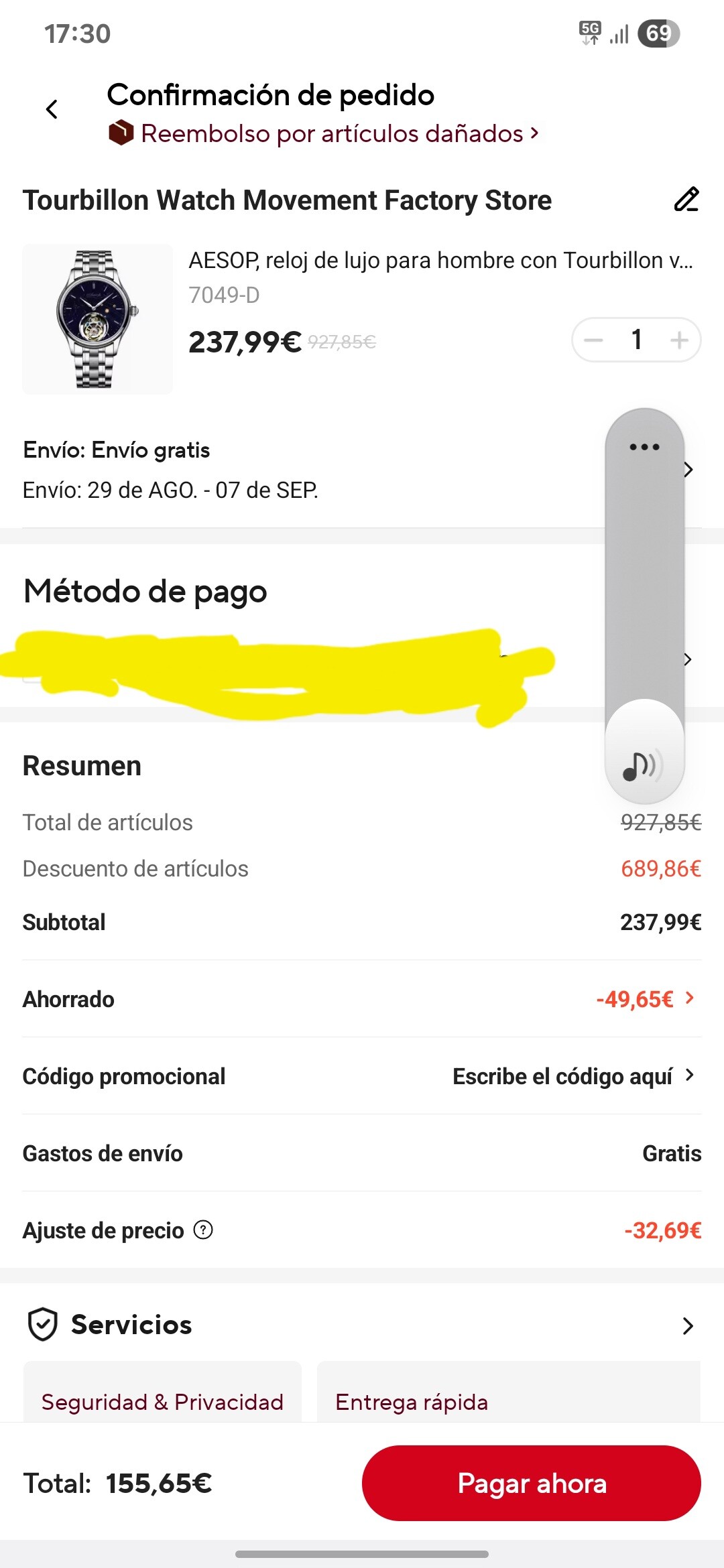The width and height of the screenshot is (724, 1568).
Task: Expand the Servicios section
Action: (687, 1325)
